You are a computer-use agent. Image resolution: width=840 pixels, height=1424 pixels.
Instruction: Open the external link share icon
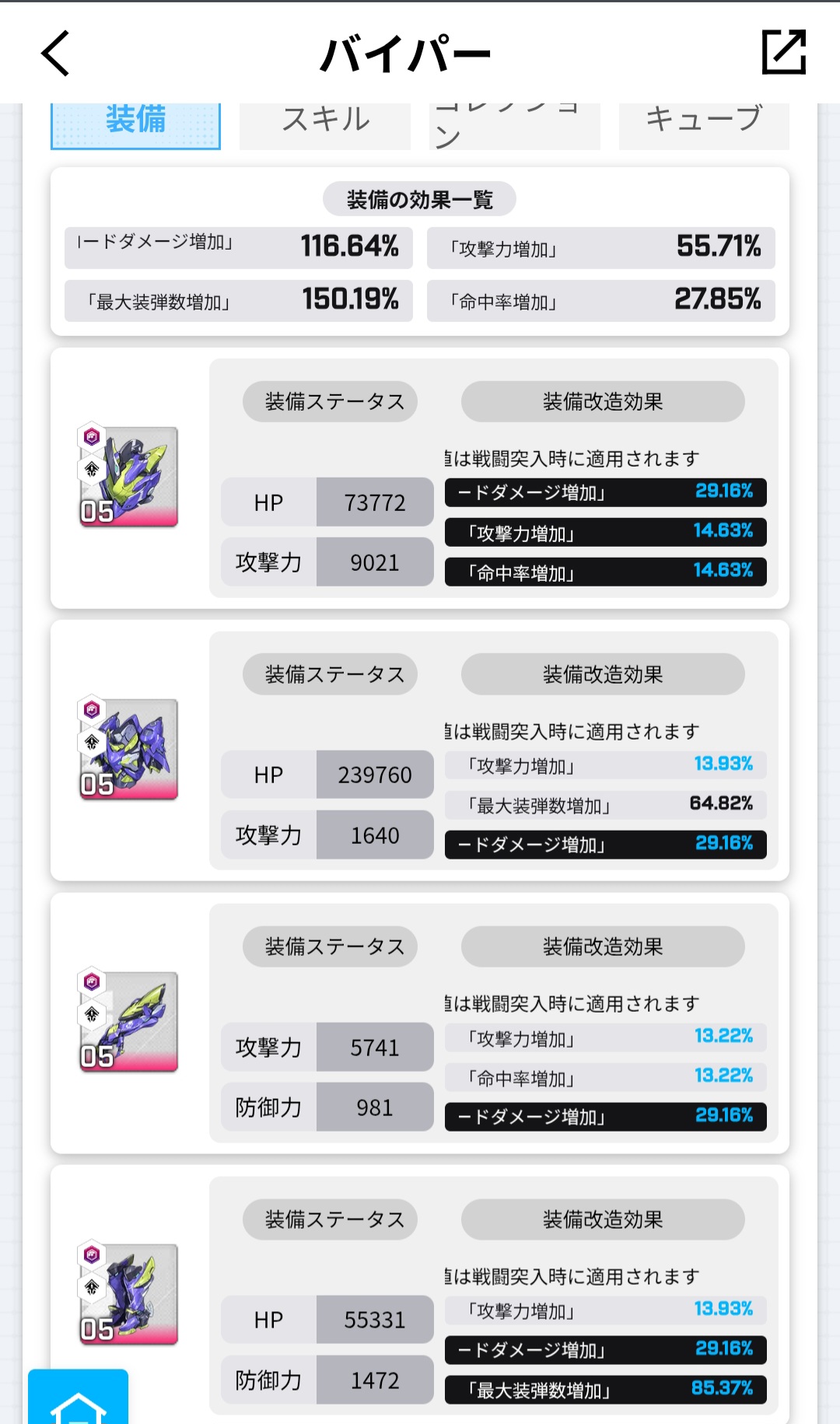click(783, 52)
